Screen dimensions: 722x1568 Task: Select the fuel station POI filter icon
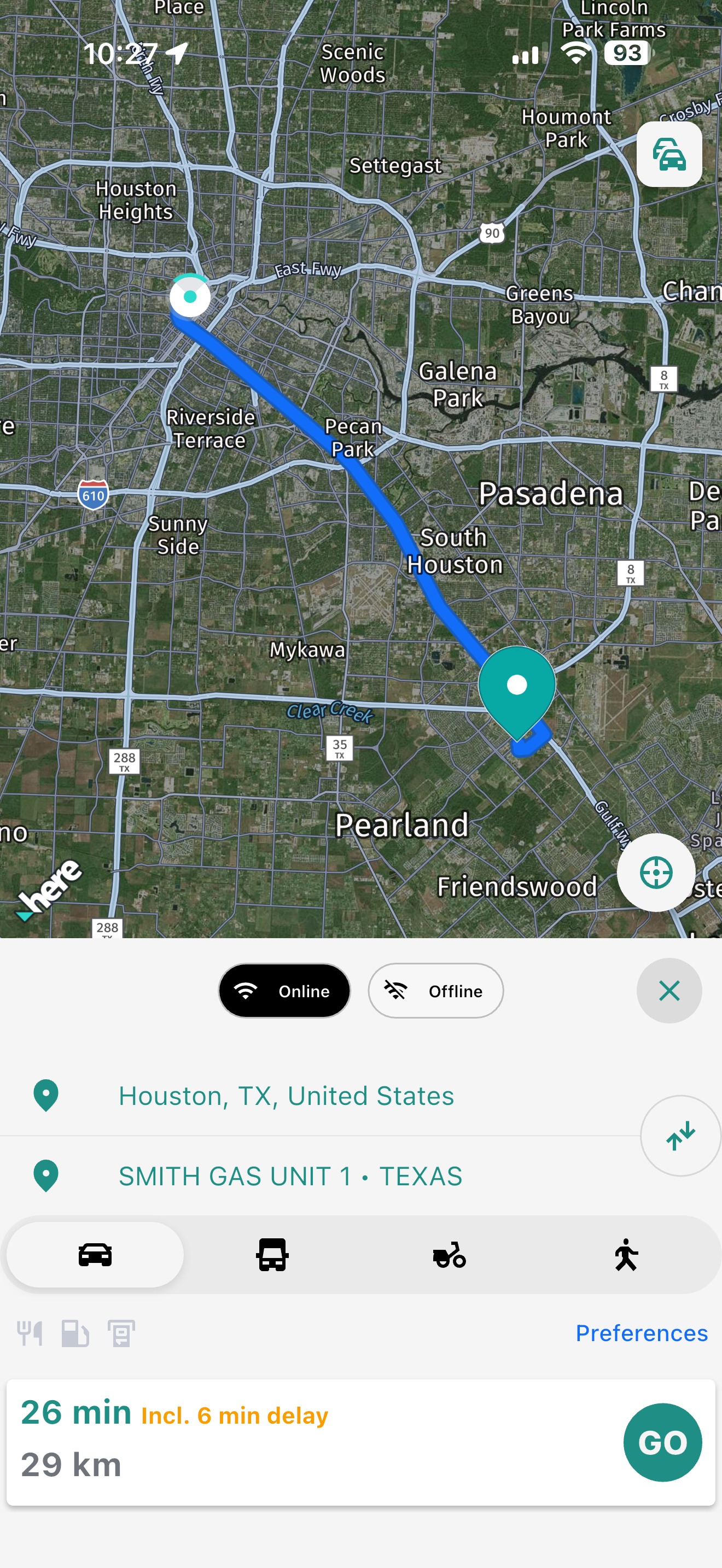(75, 1333)
